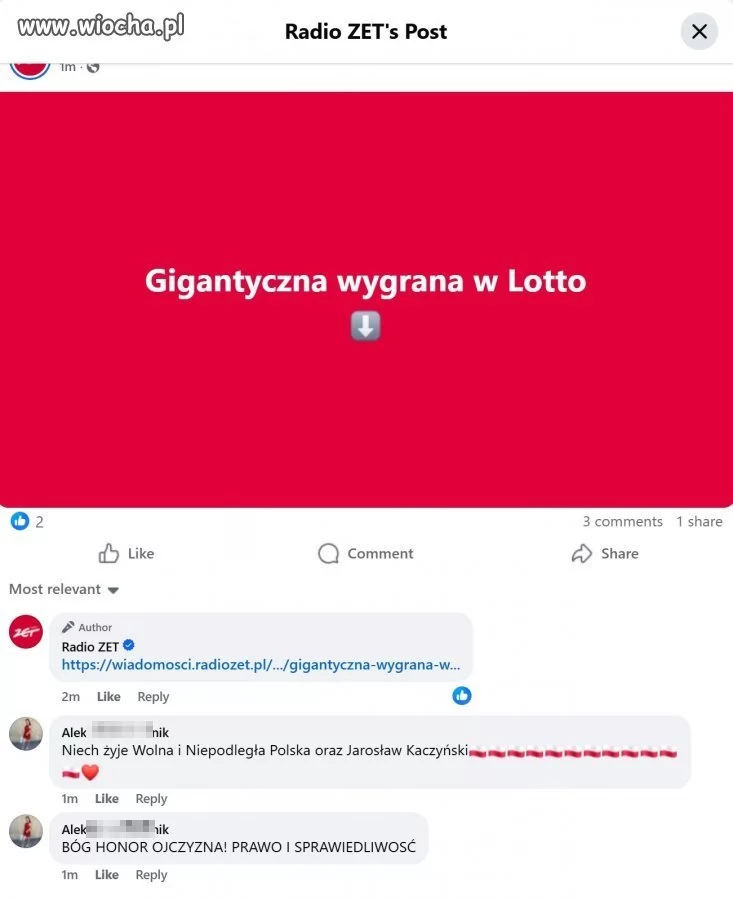Like the comment starting with Niech żyje Wolna
The image size is (733, 900).
tap(107, 799)
